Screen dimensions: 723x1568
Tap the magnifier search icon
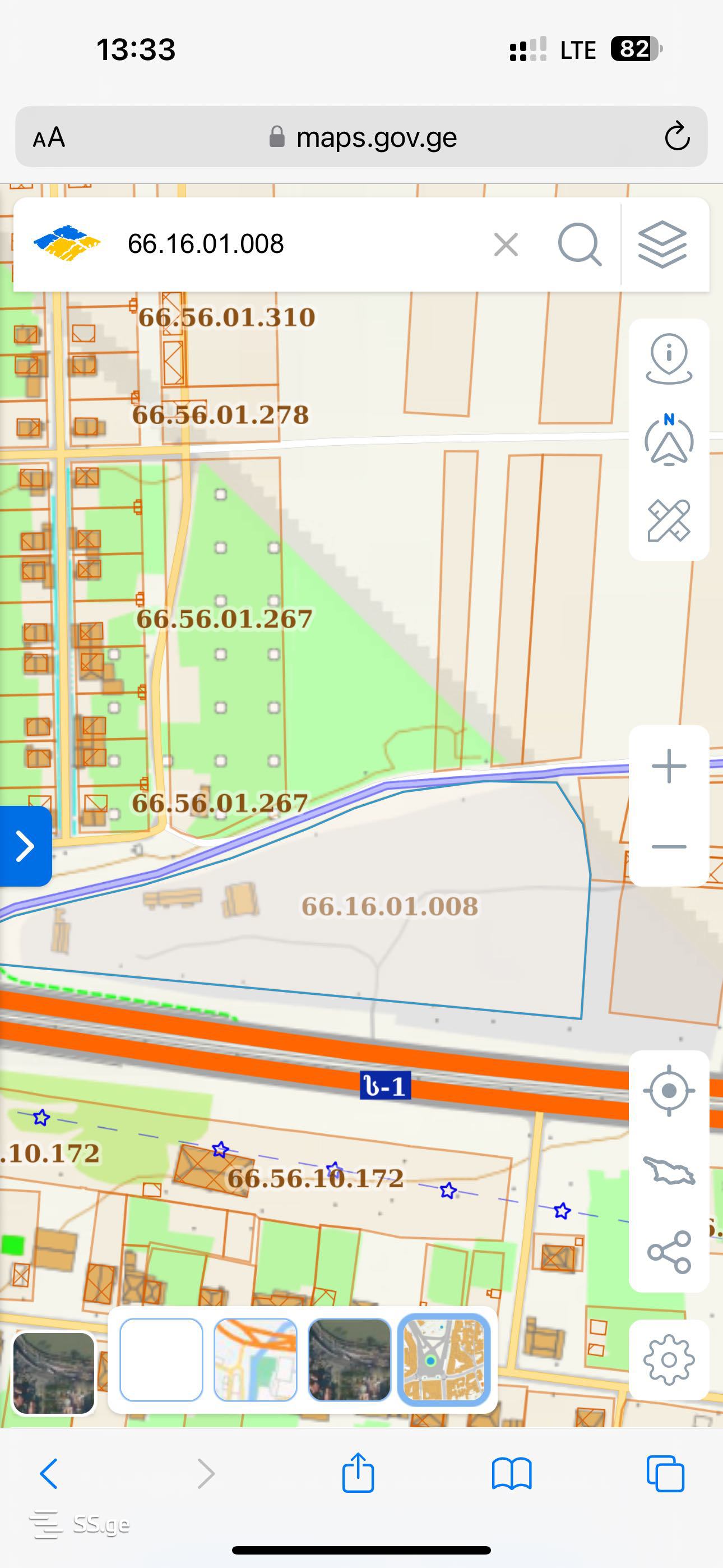[x=579, y=245]
